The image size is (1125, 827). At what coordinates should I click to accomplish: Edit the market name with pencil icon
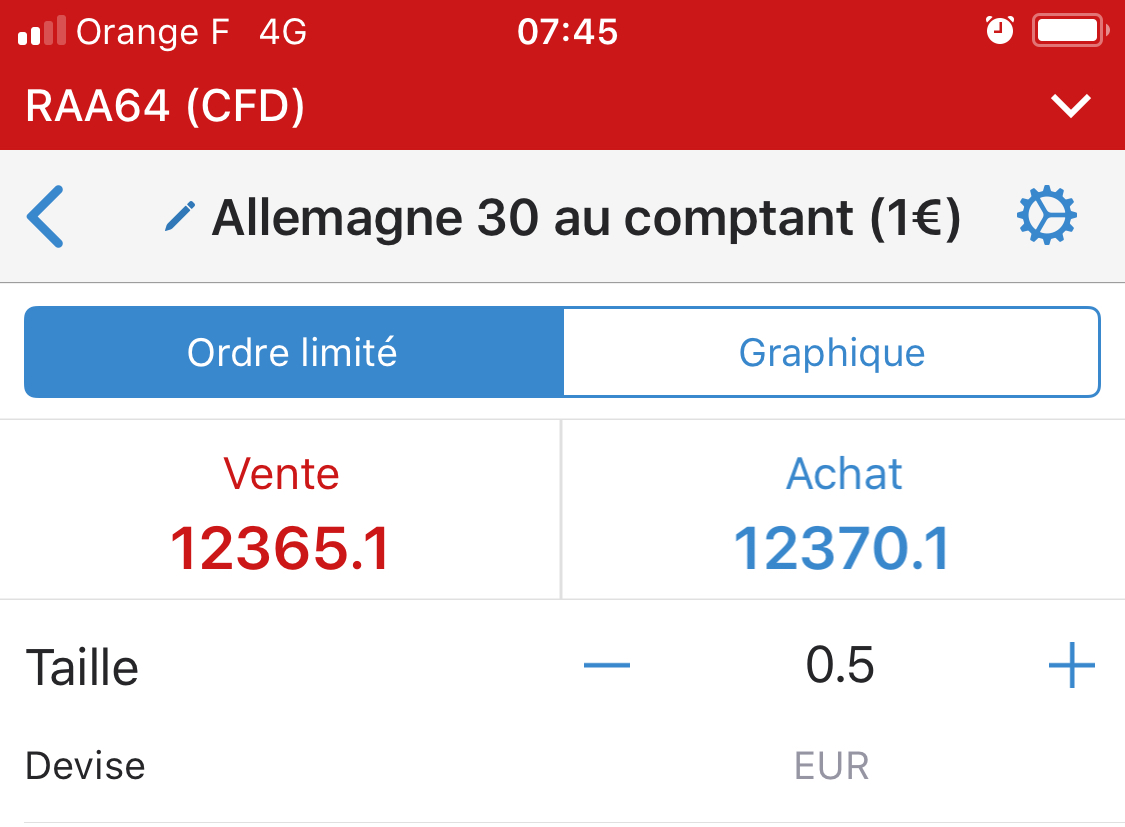click(180, 216)
